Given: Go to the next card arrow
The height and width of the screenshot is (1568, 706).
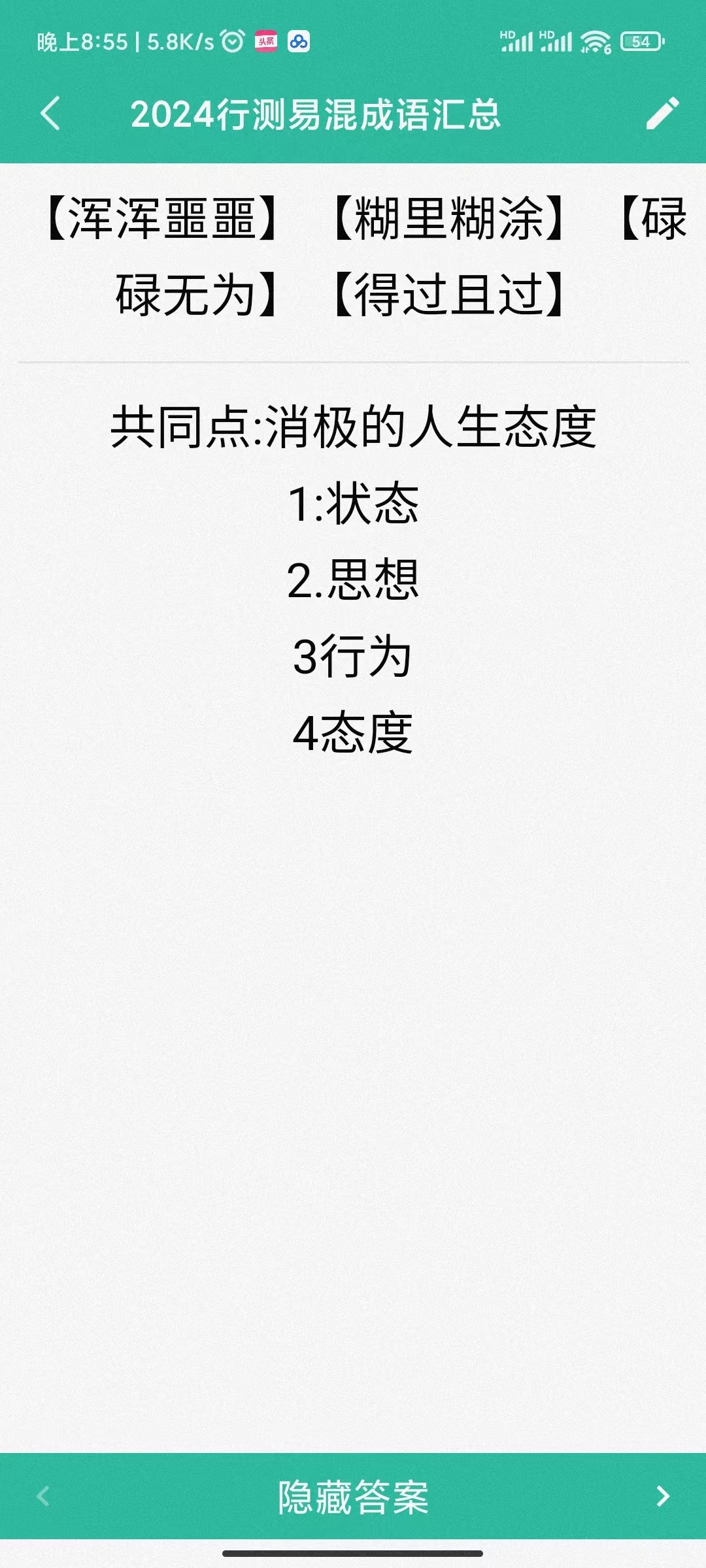Looking at the screenshot, I should click(663, 1496).
